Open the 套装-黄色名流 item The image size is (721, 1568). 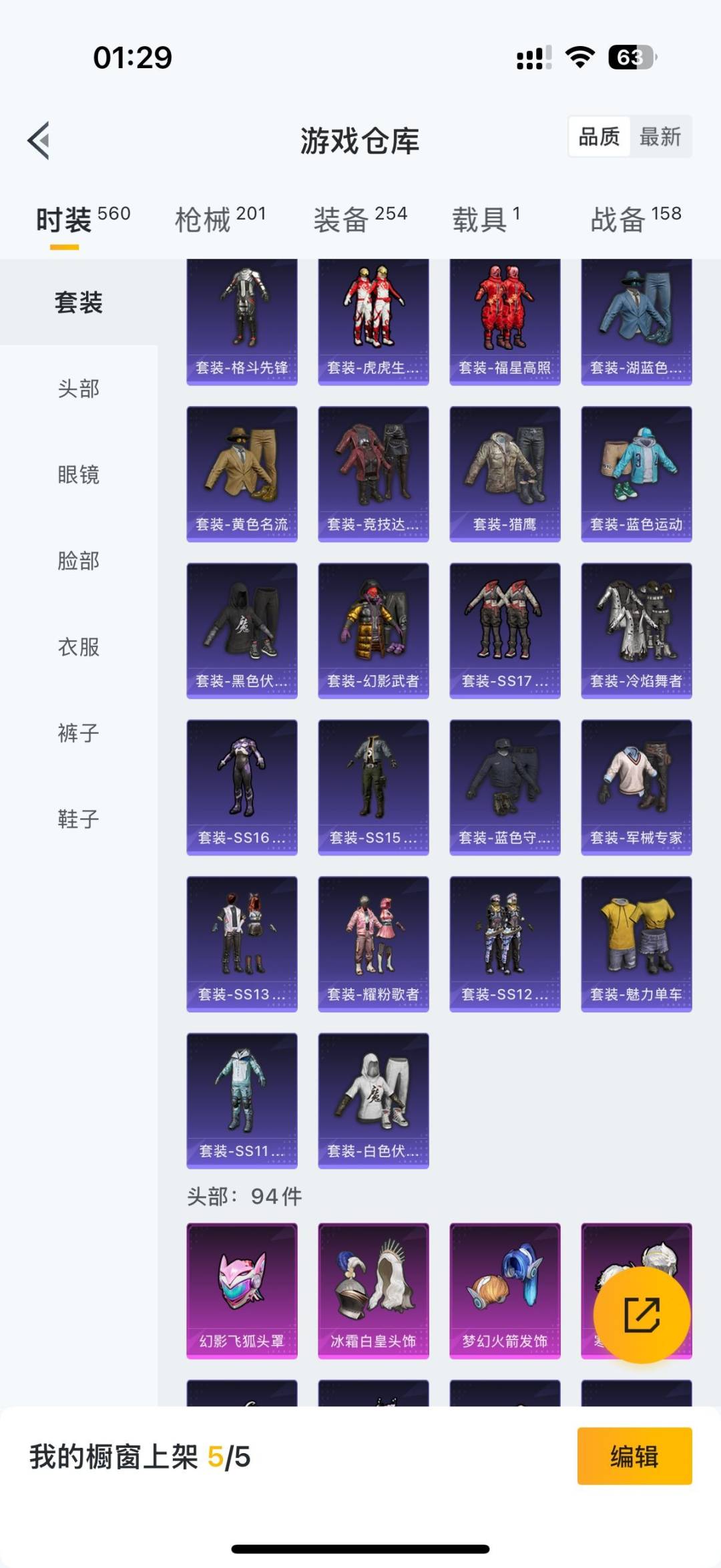[242, 473]
